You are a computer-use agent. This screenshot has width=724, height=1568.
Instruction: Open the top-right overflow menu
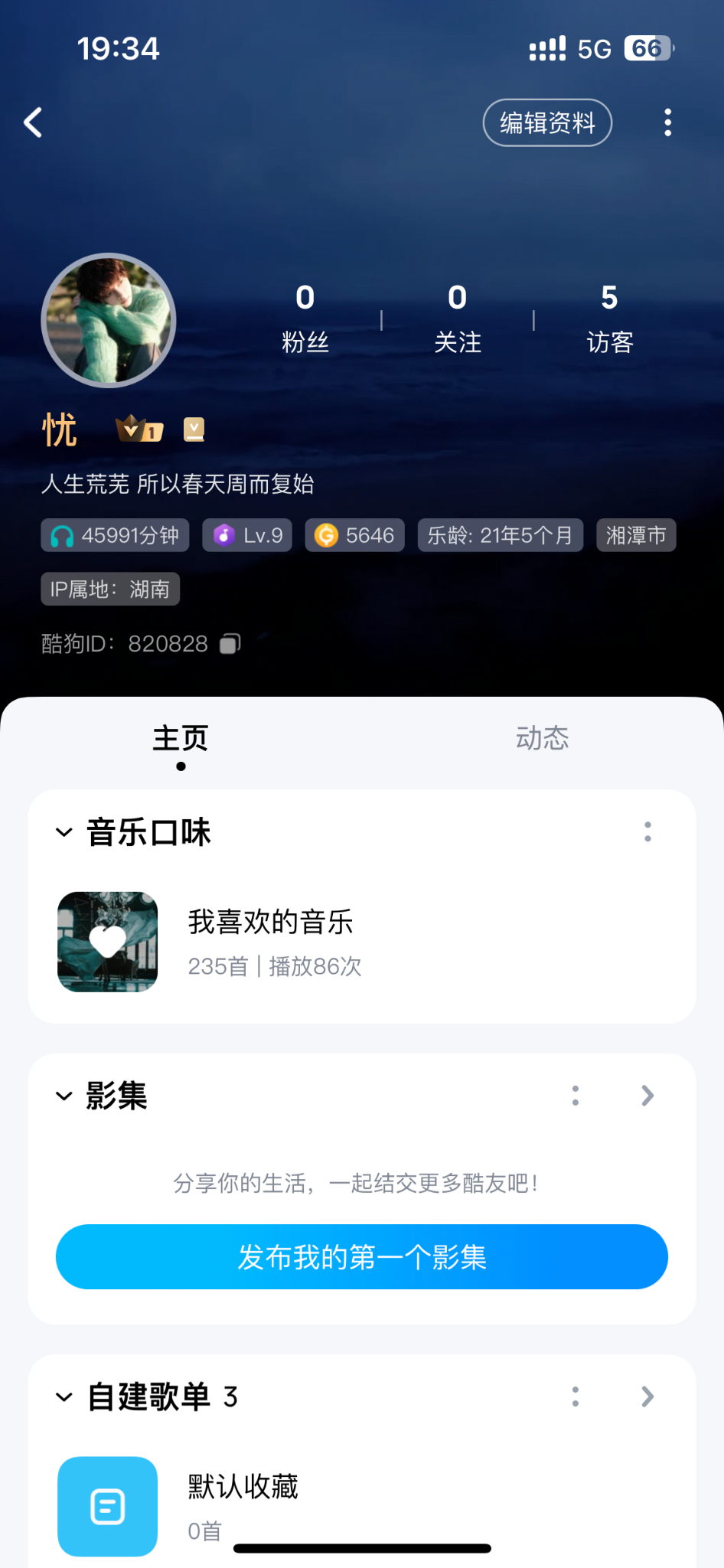tap(667, 122)
